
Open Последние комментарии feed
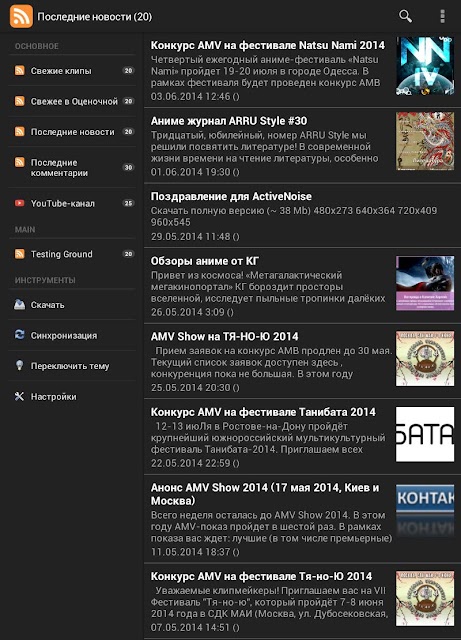(72, 168)
